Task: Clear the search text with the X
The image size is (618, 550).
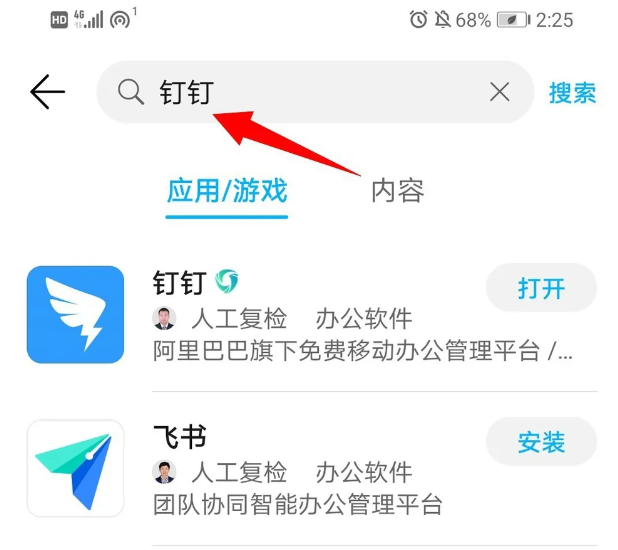Action: [x=499, y=93]
